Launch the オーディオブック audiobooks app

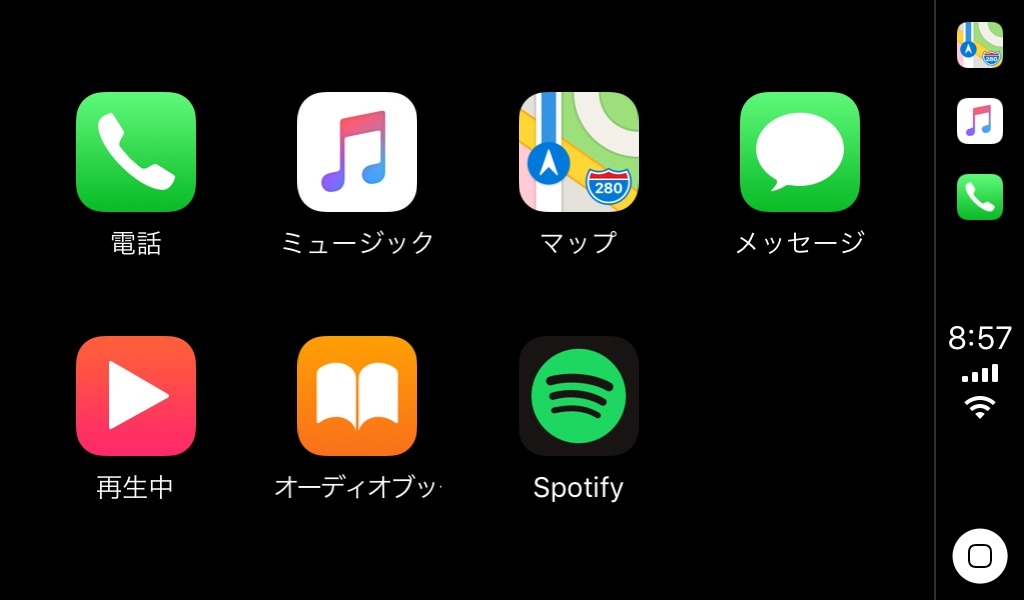[x=357, y=396]
